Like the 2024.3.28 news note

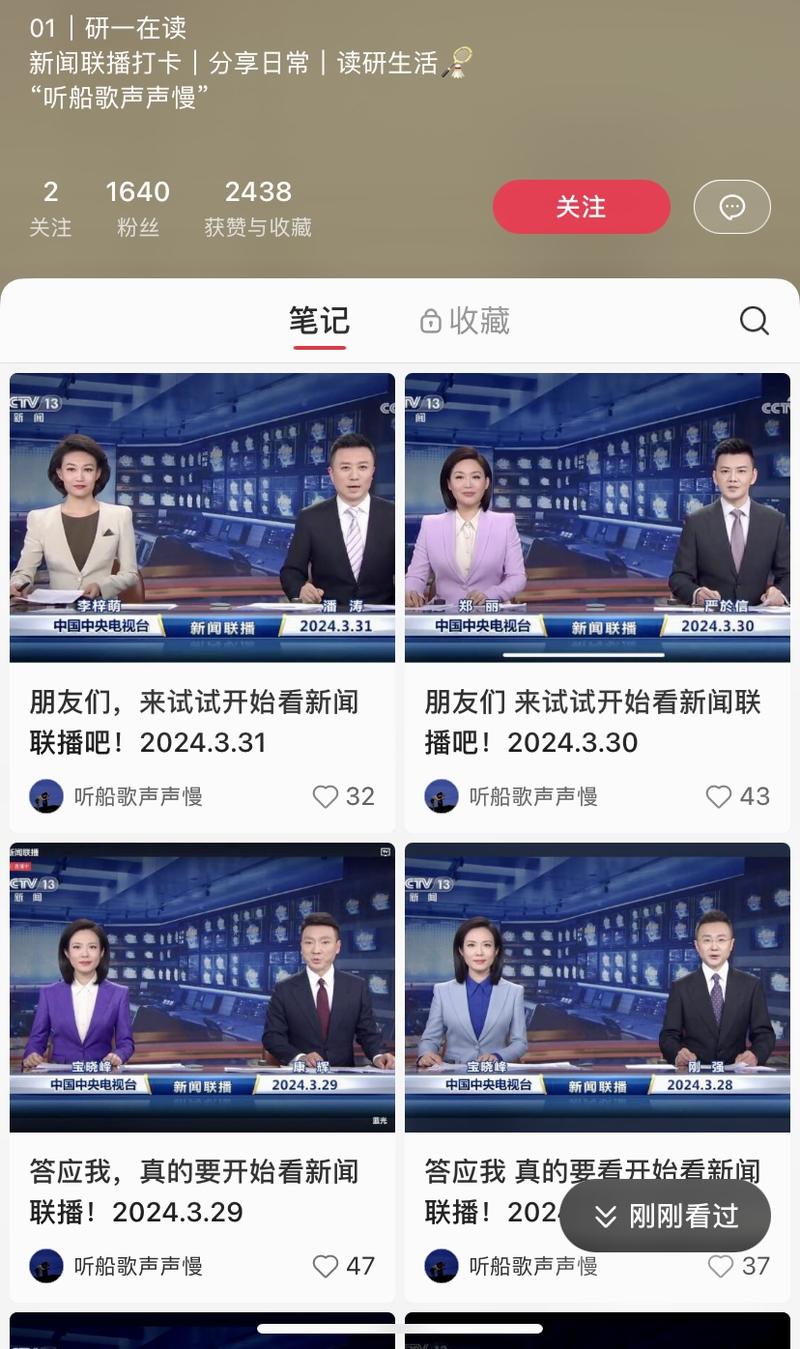point(720,1266)
